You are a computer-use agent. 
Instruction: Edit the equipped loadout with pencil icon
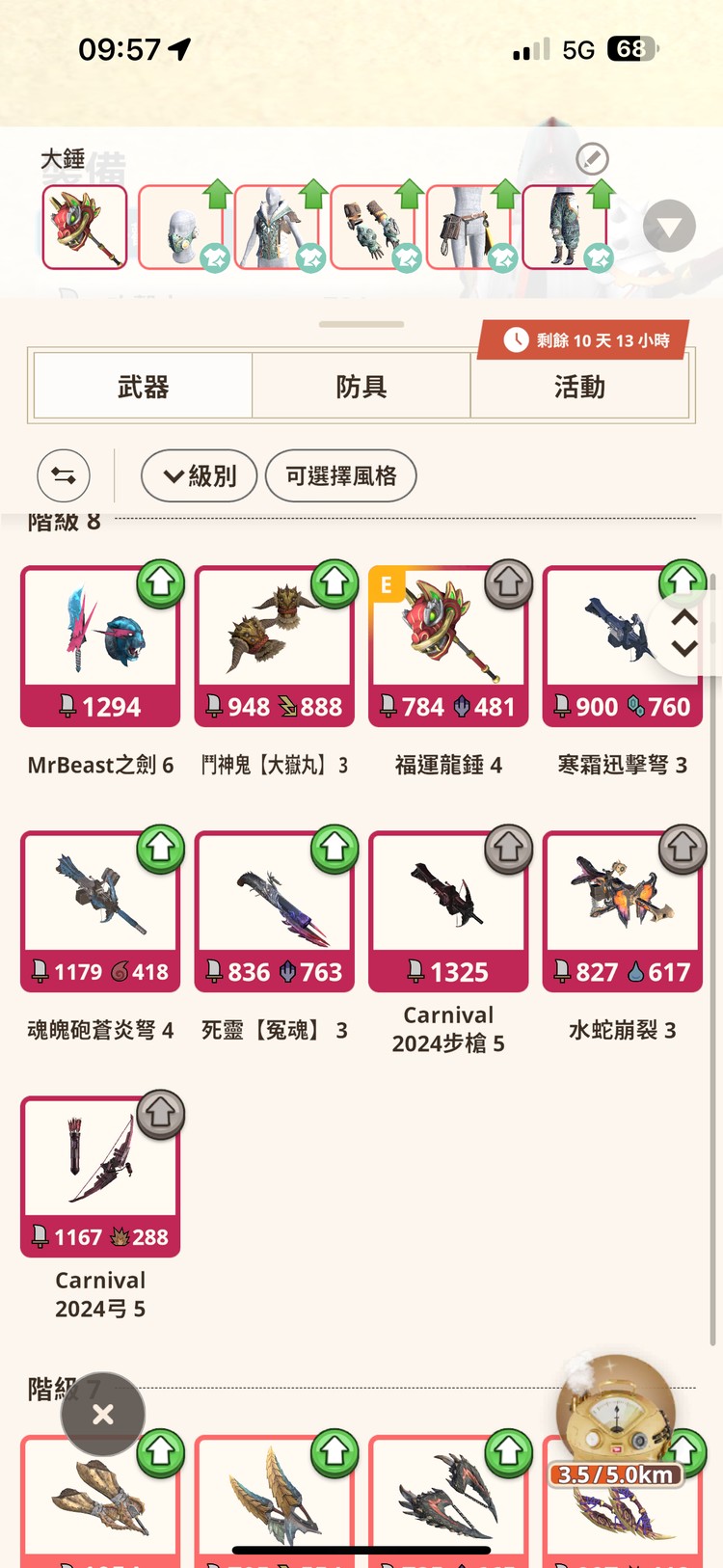click(x=592, y=159)
